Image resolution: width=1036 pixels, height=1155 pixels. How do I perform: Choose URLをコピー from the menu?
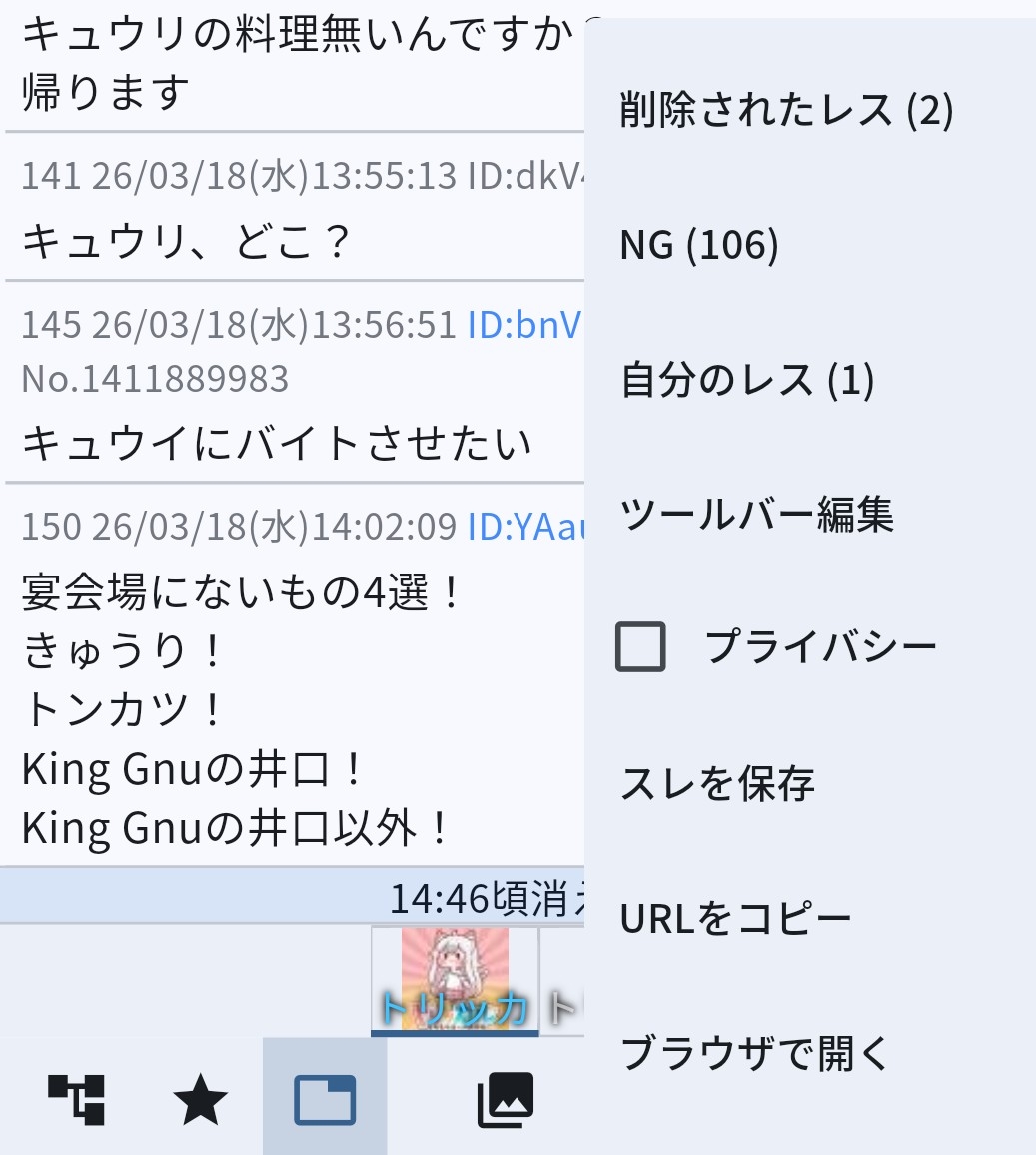pyautogui.click(x=735, y=918)
